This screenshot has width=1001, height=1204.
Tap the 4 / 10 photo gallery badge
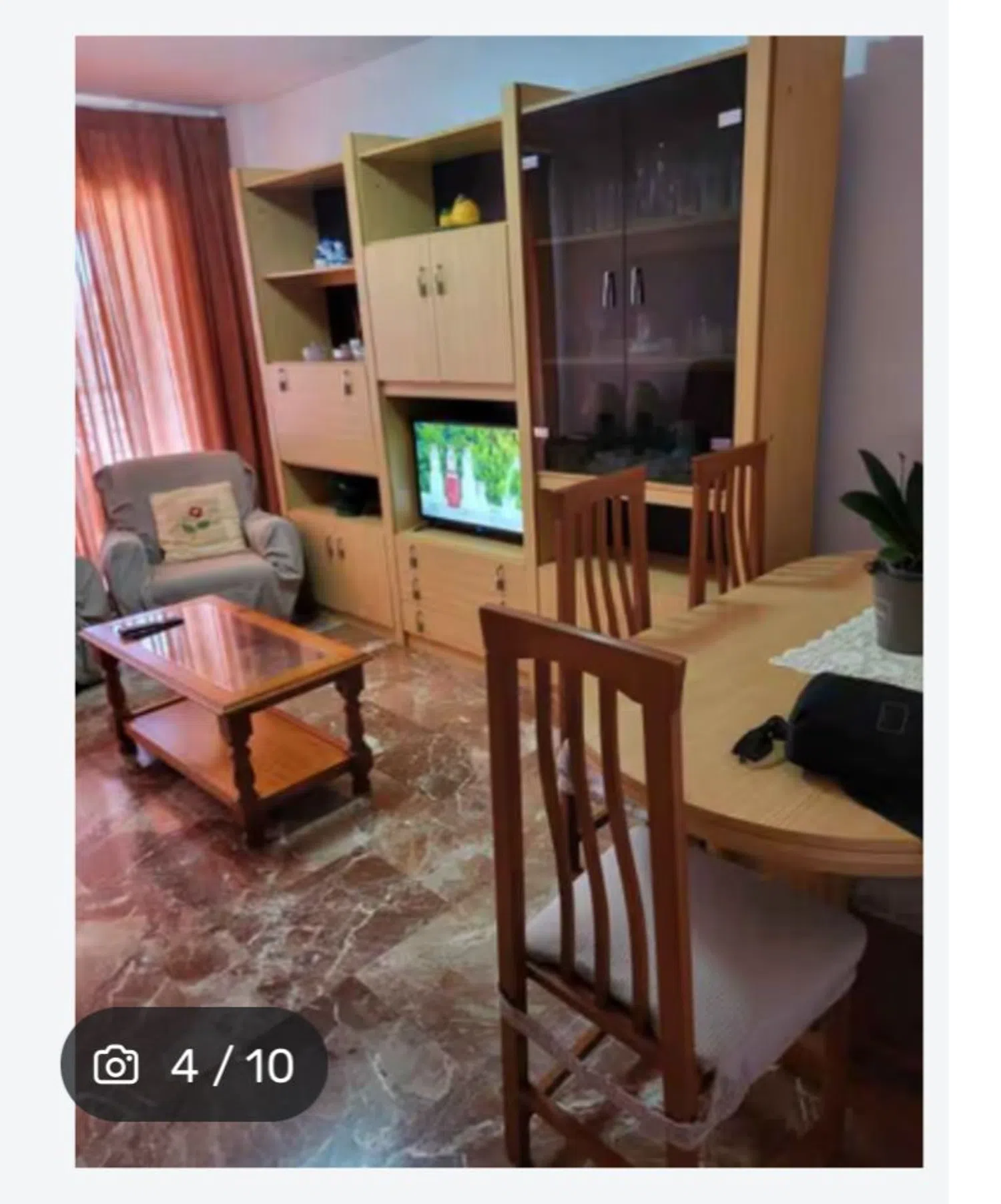[194, 1065]
